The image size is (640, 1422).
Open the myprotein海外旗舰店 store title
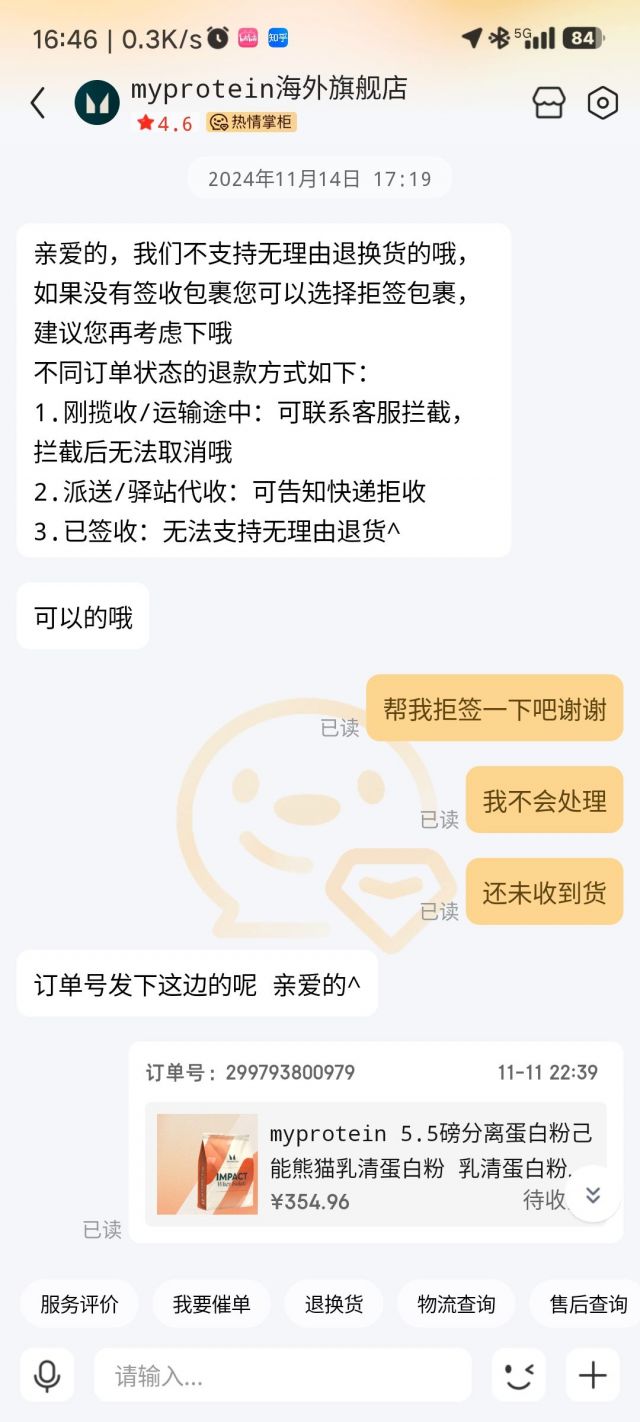(269, 90)
